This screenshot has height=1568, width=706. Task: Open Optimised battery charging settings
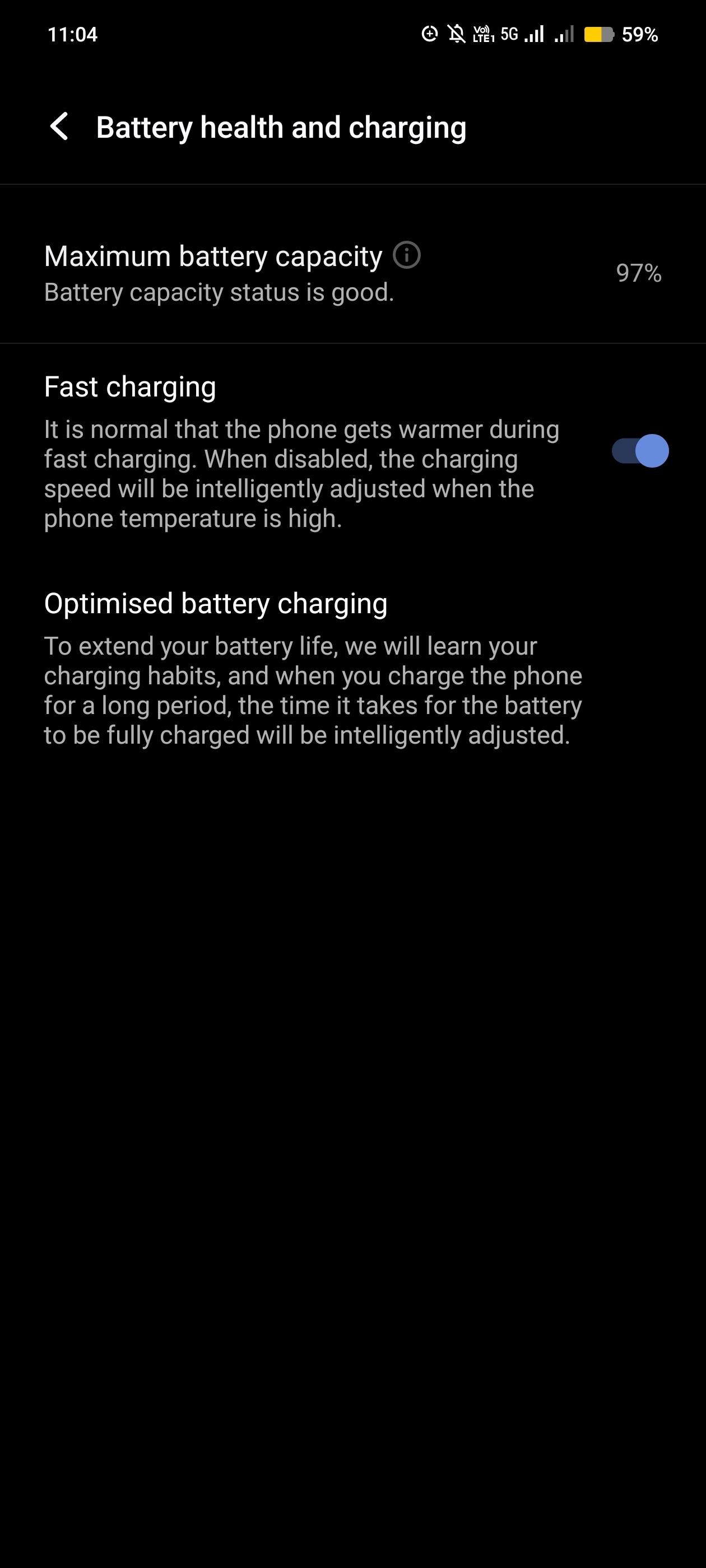pyautogui.click(x=313, y=668)
